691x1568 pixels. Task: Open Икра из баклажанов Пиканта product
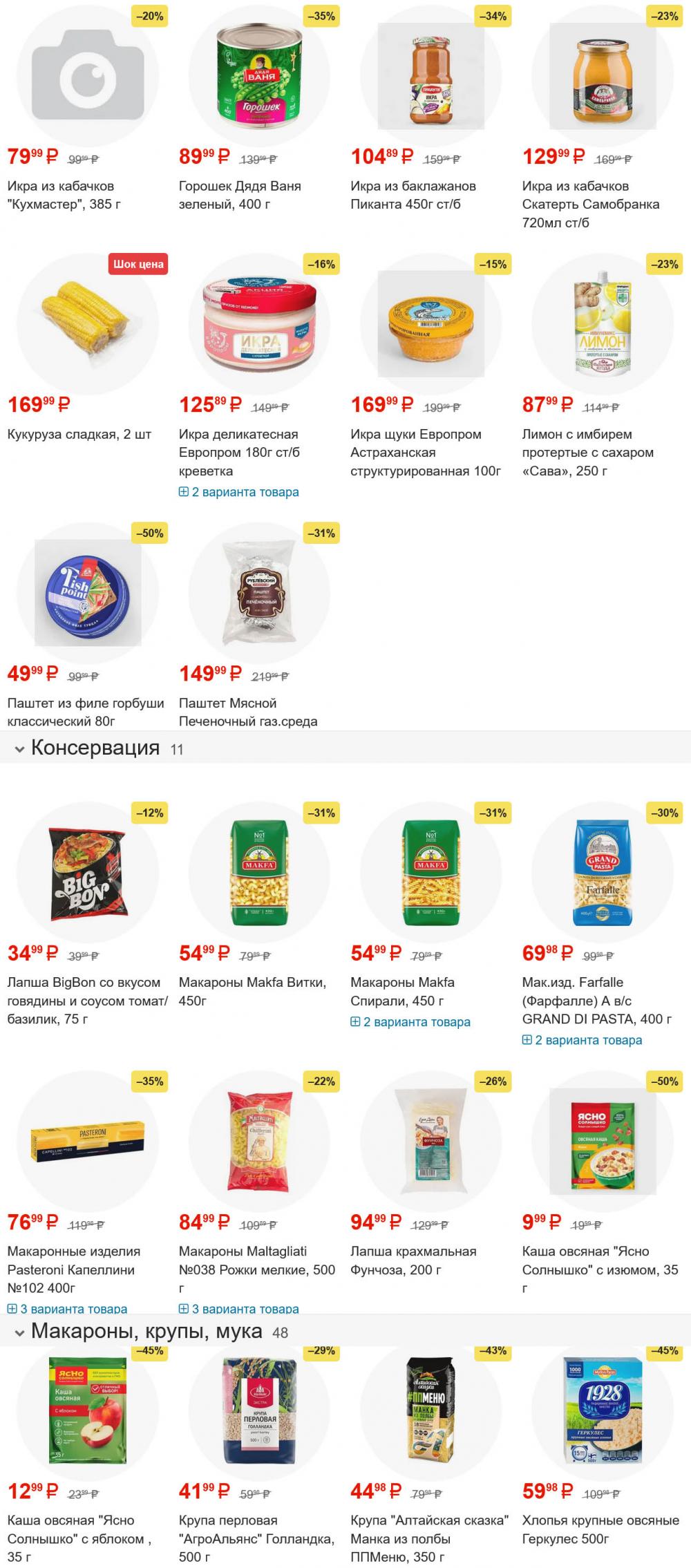(x=413, y=195)
